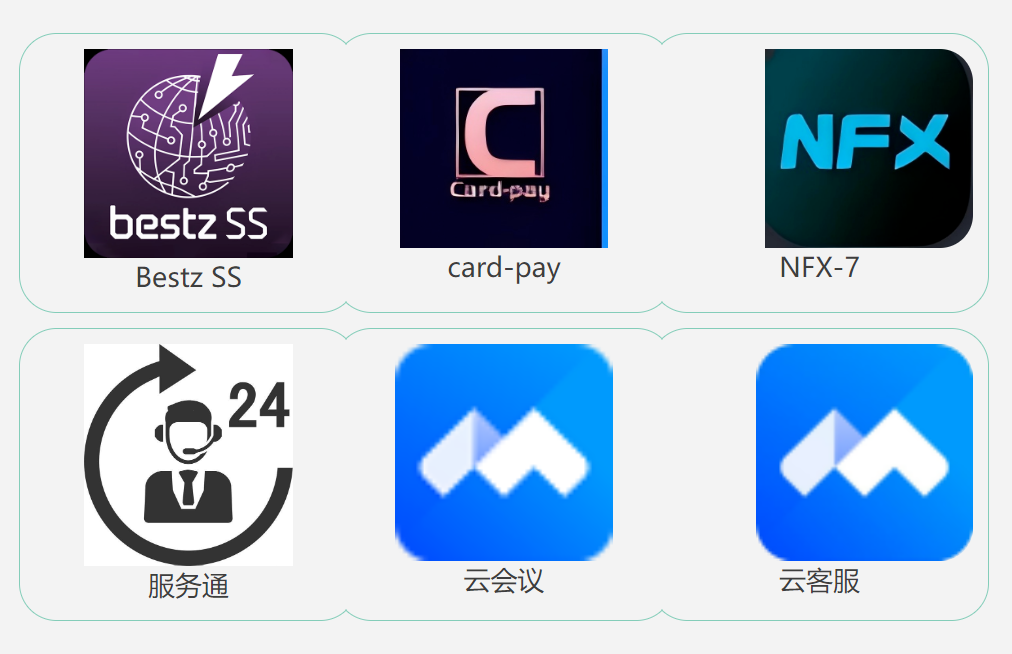Launch the card-pay app
This screenshot has width=1012, height=654.
(503, 148)
